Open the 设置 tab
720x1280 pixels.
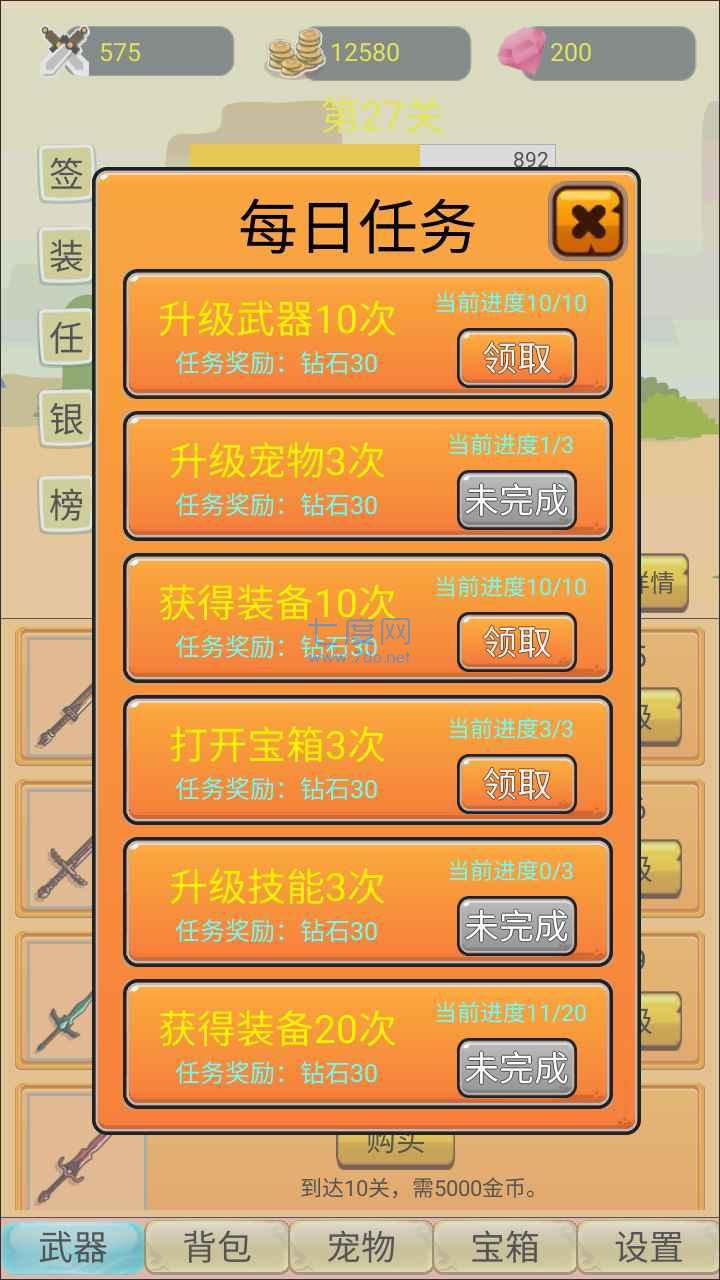[x=648, y=1247]
